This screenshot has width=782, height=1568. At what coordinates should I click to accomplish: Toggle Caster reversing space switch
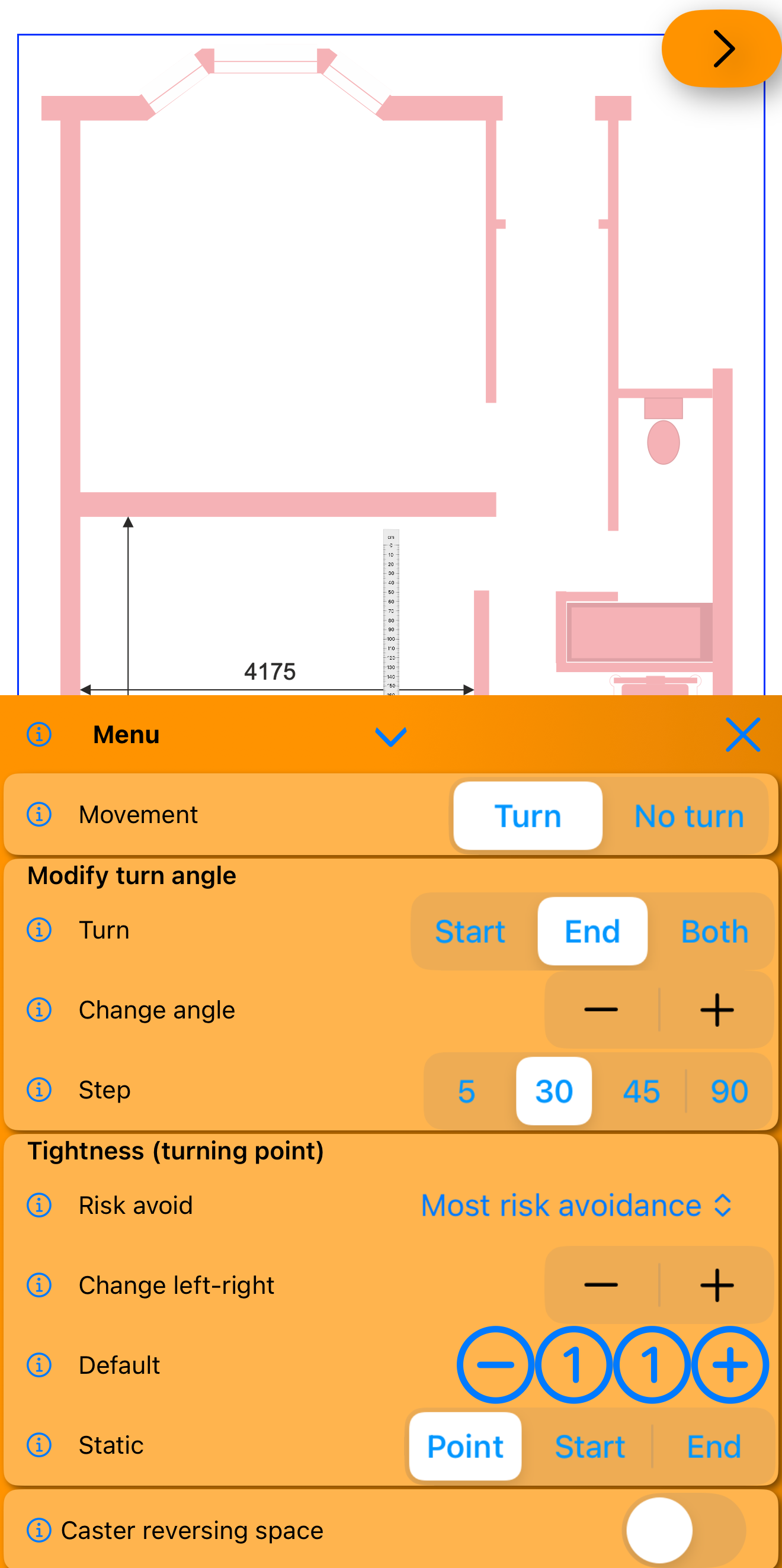(683, 1530)
